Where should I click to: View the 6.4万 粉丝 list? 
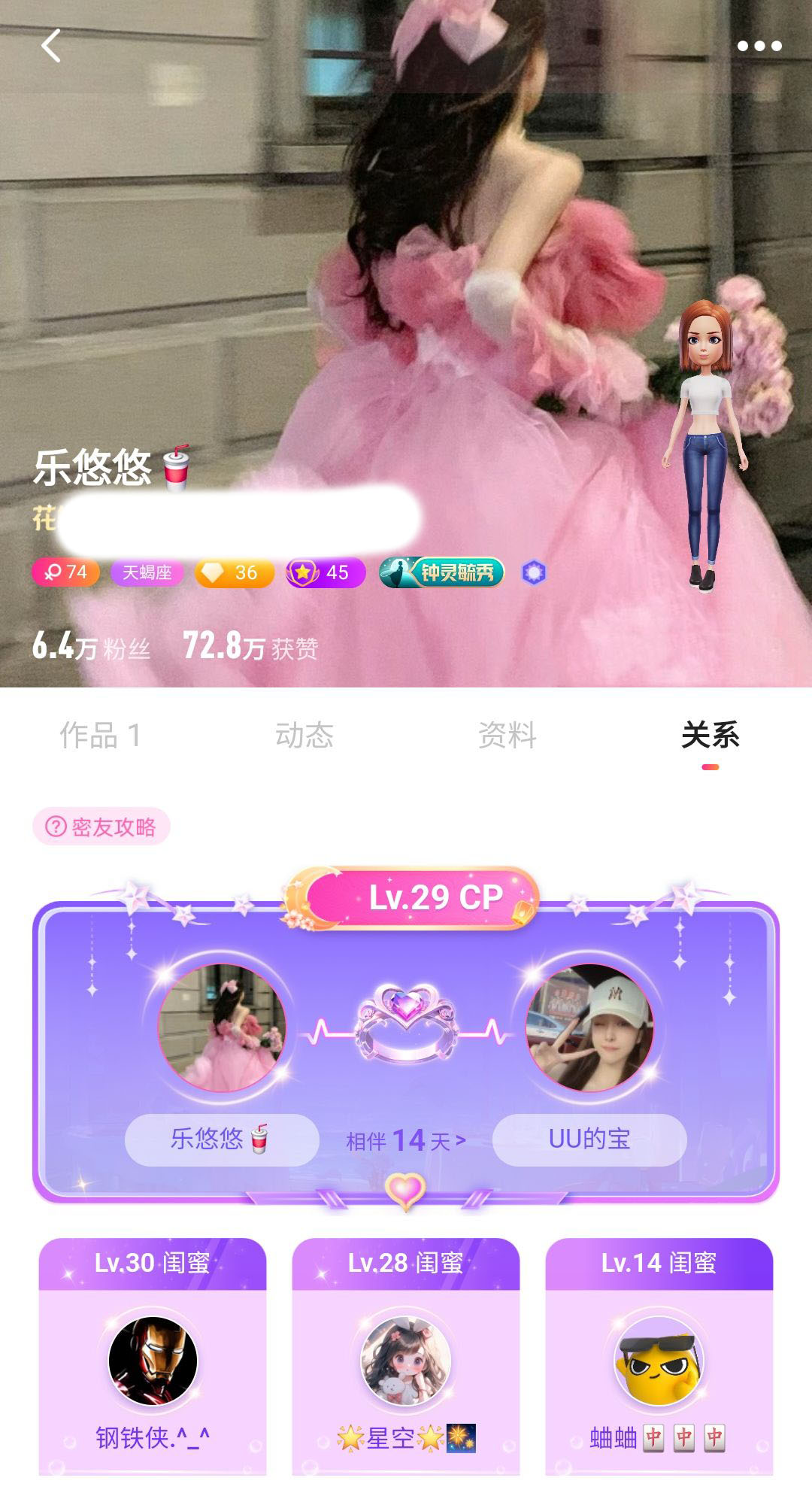point(91,646)
